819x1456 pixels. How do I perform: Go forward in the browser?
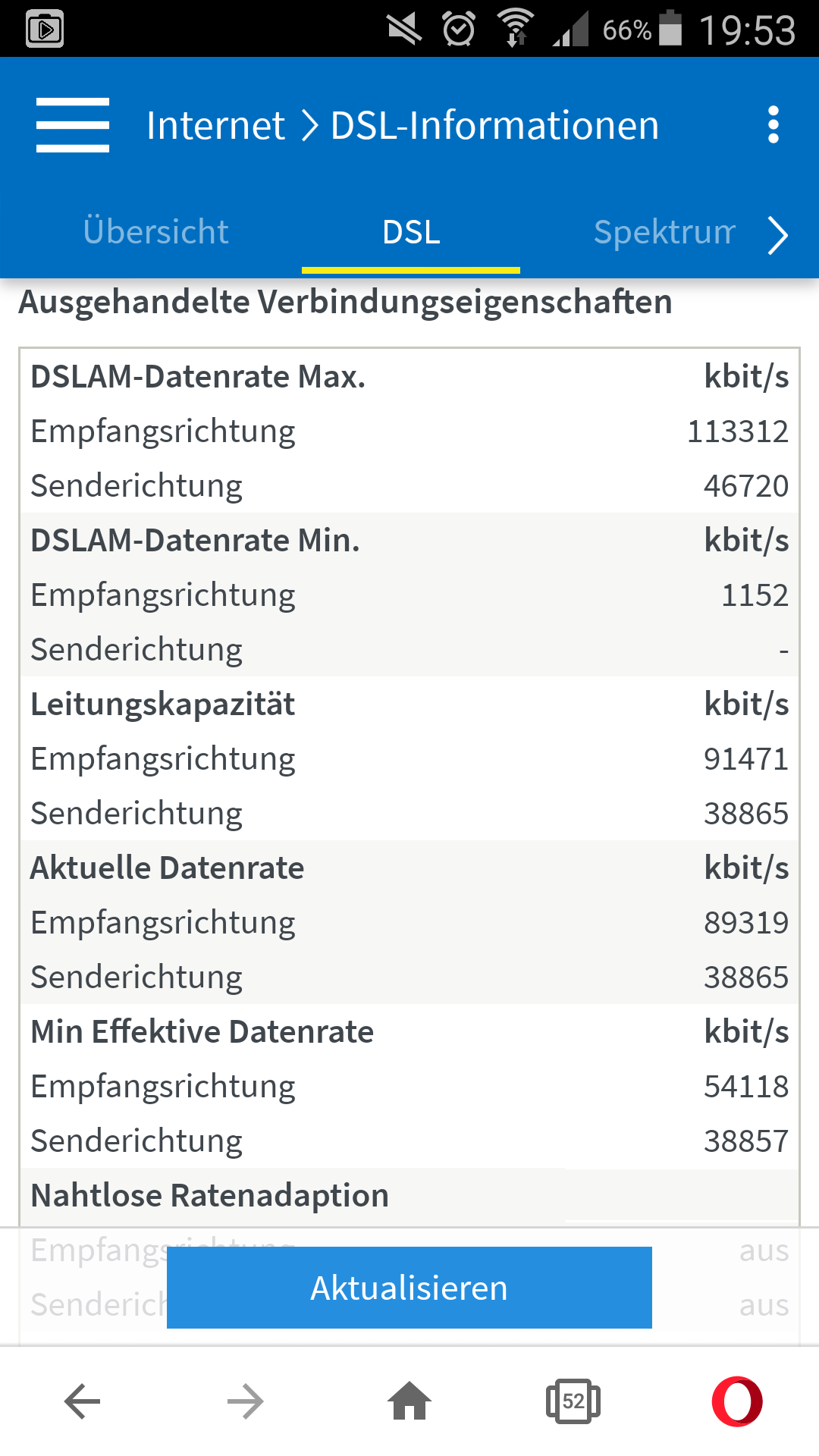(x=246, y=1401)
